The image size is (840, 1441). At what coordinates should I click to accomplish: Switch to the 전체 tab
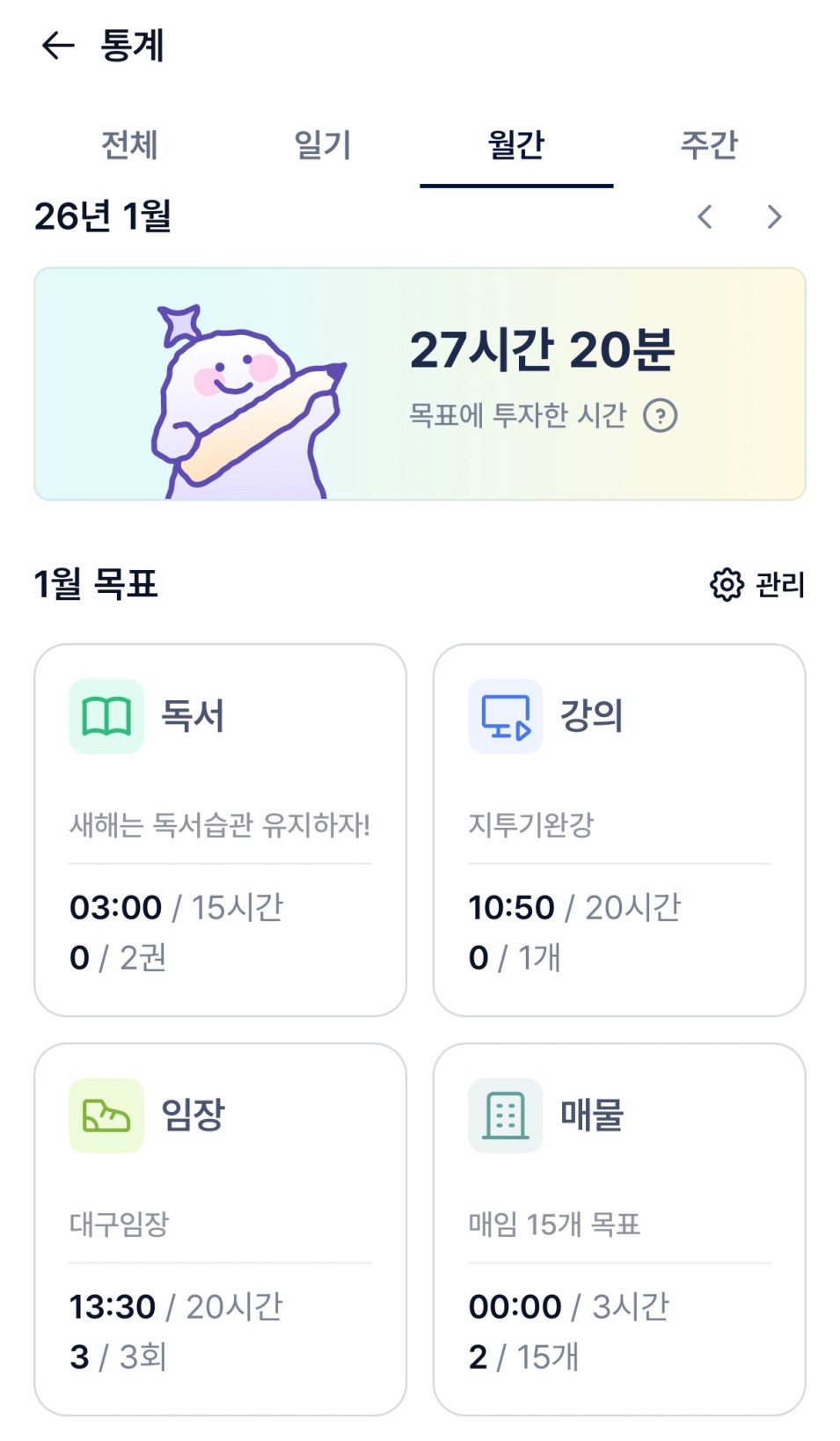pyautogui.click(x=129, y=145)
